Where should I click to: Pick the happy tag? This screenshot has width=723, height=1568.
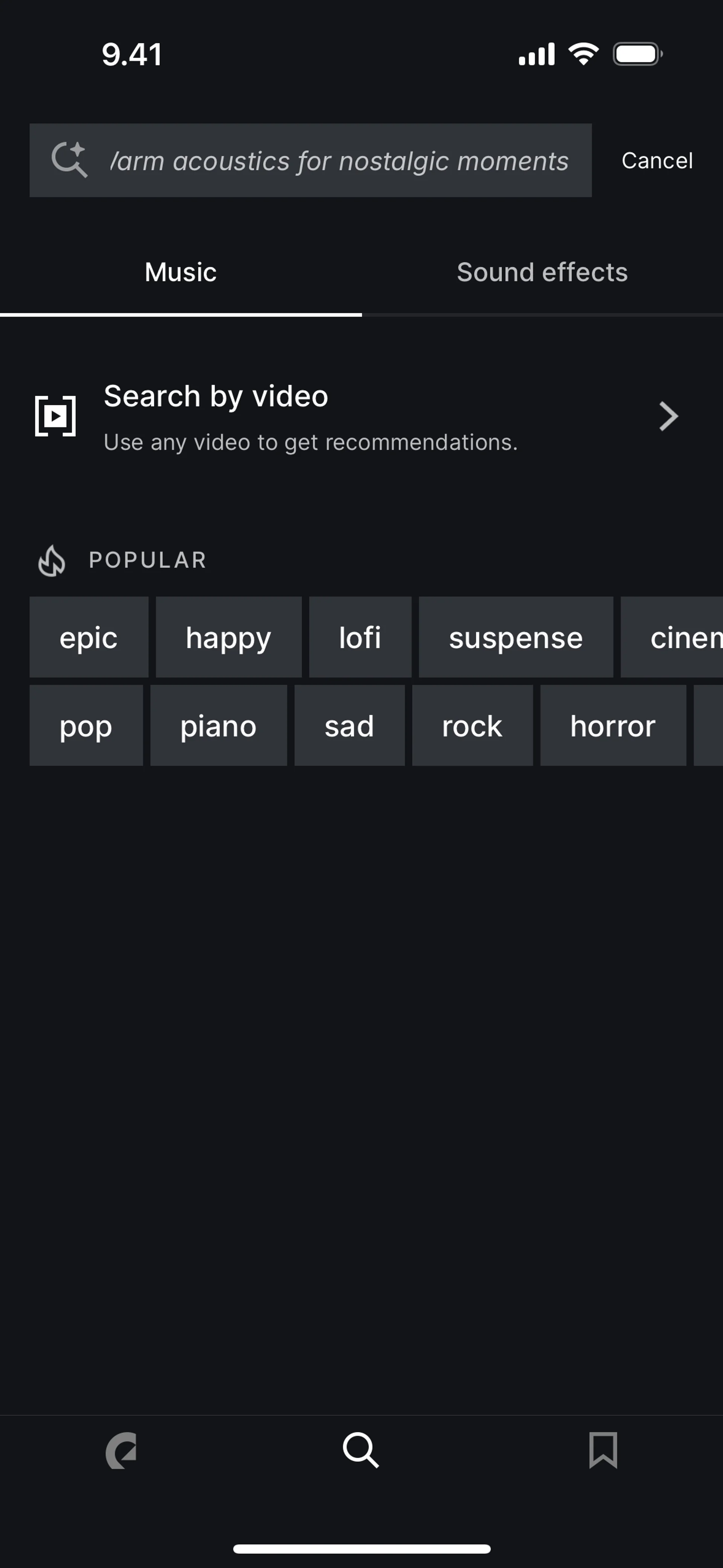click(228, 637)
